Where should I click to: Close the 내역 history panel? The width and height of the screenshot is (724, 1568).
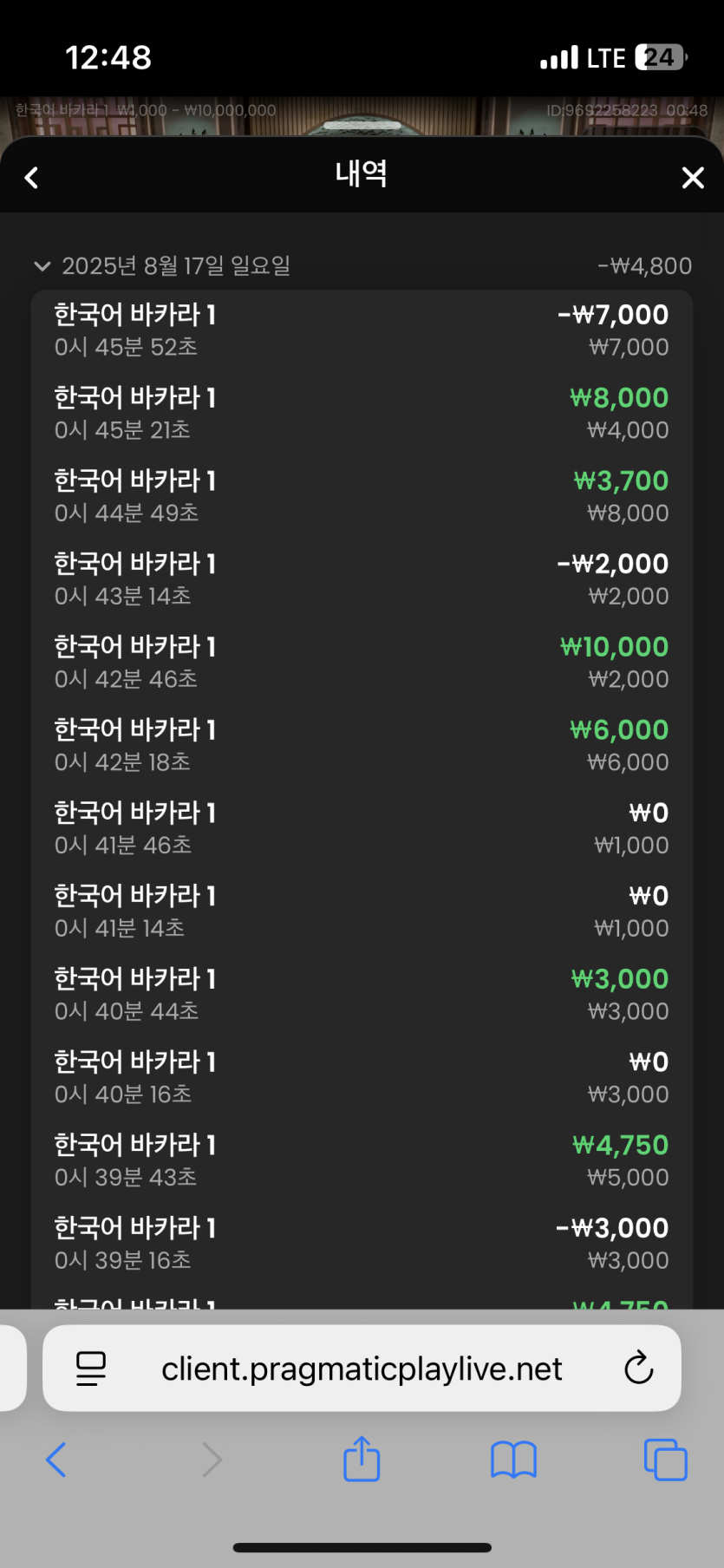693,178
